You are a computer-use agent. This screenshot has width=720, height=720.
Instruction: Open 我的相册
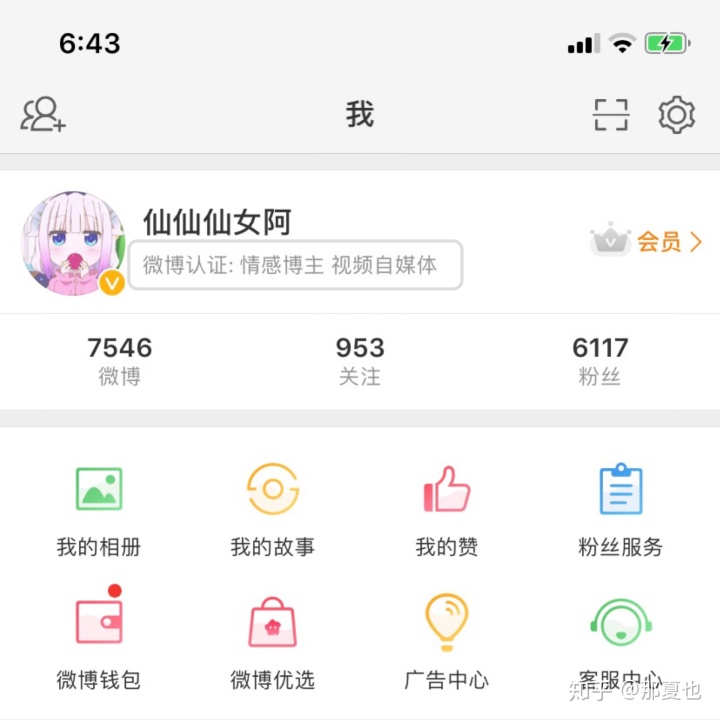(99, 508)
